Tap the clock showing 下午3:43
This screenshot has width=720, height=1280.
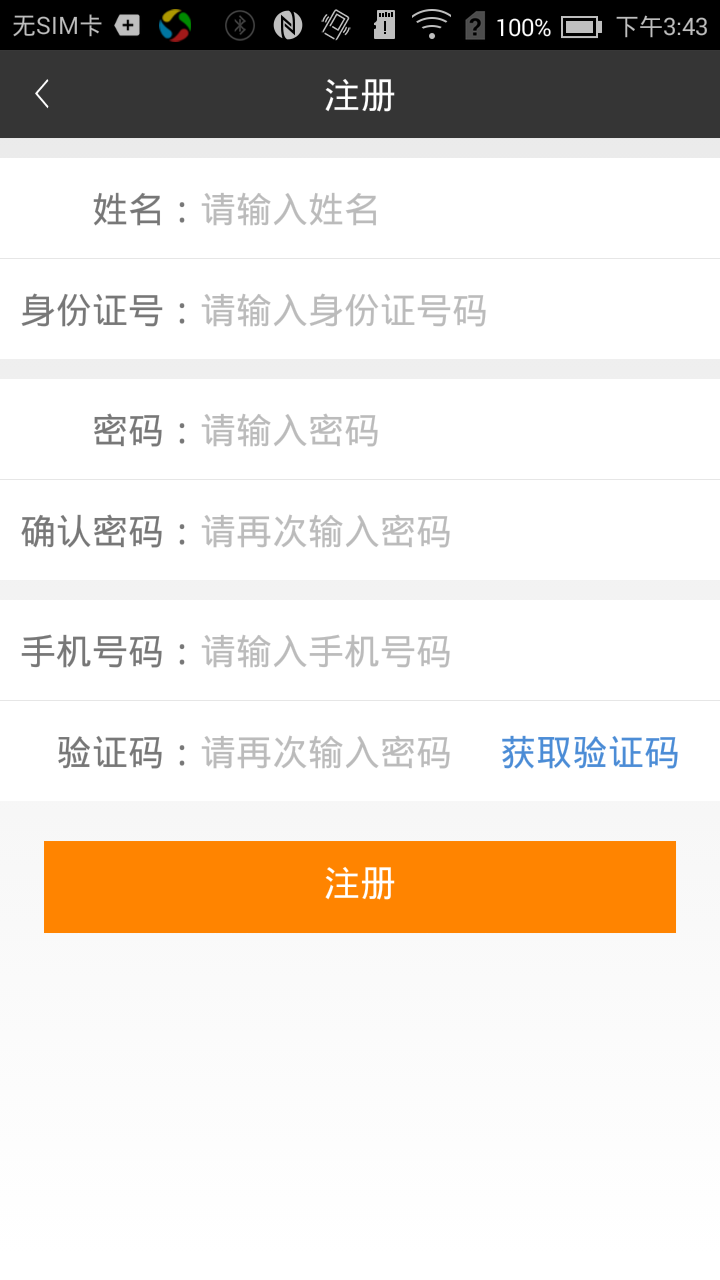pos(661,25)
